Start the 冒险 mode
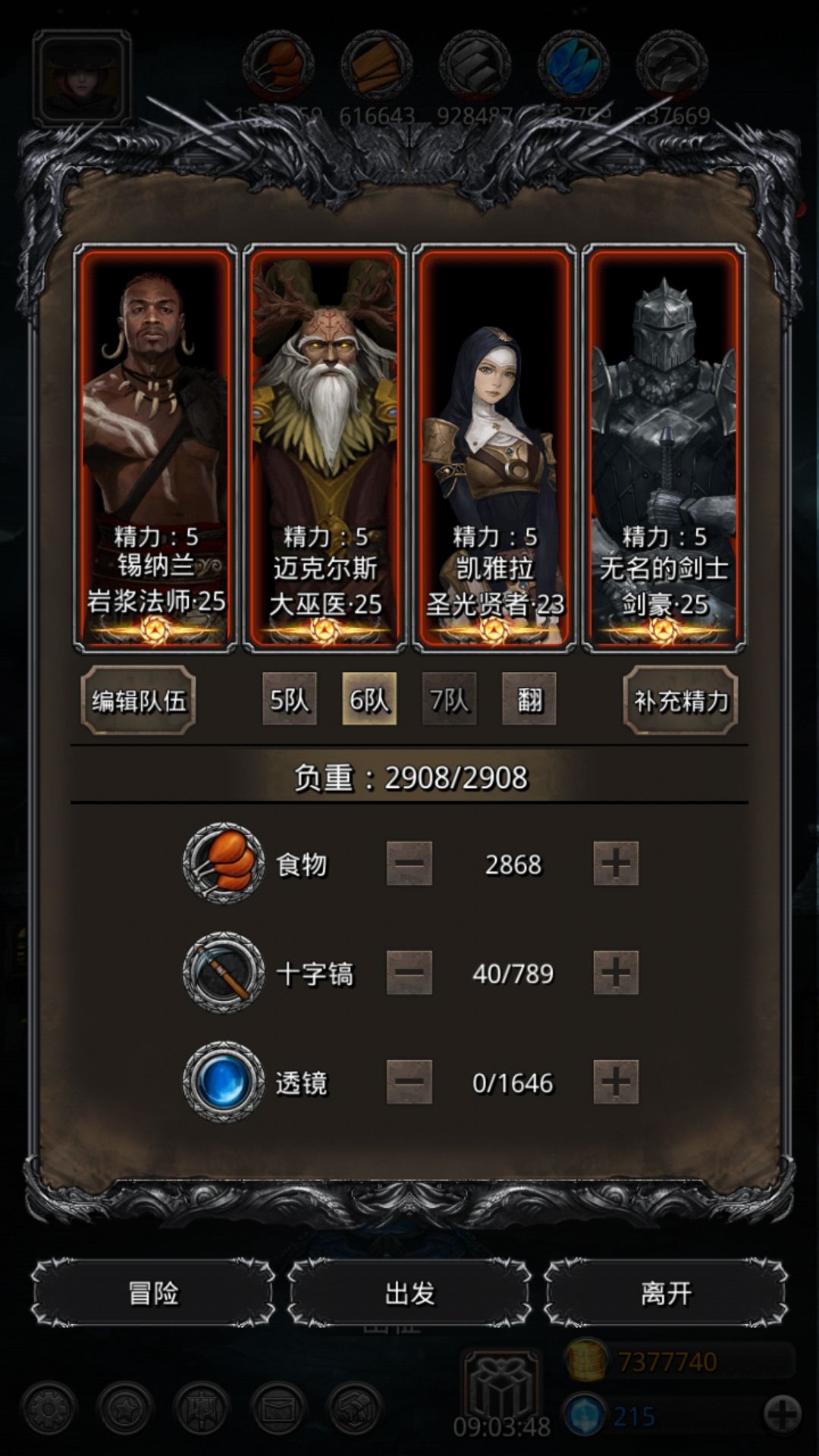 click(152, 1293)
